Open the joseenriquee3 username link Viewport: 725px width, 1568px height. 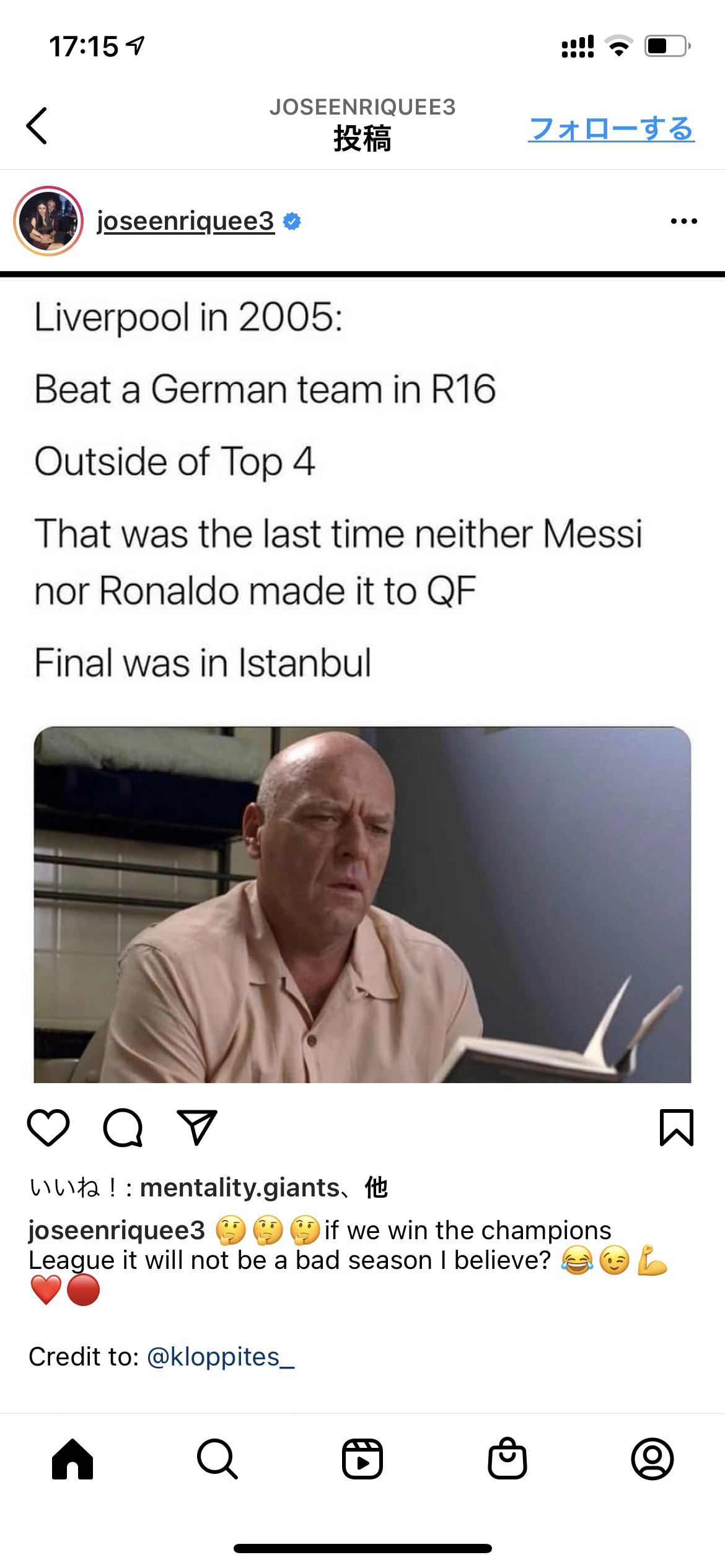point(185,220)
